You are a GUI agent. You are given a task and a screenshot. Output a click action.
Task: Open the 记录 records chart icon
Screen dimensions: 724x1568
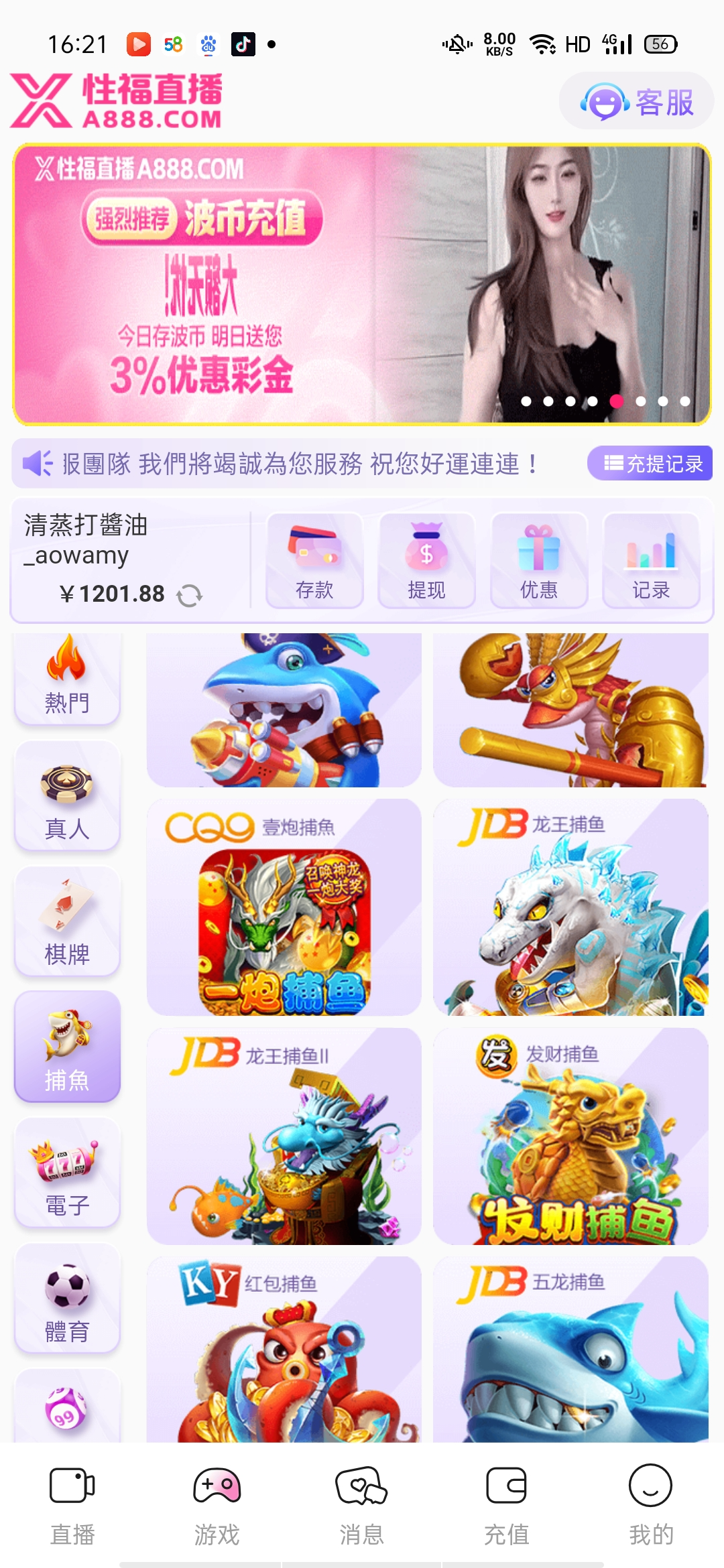click(652, 562)
